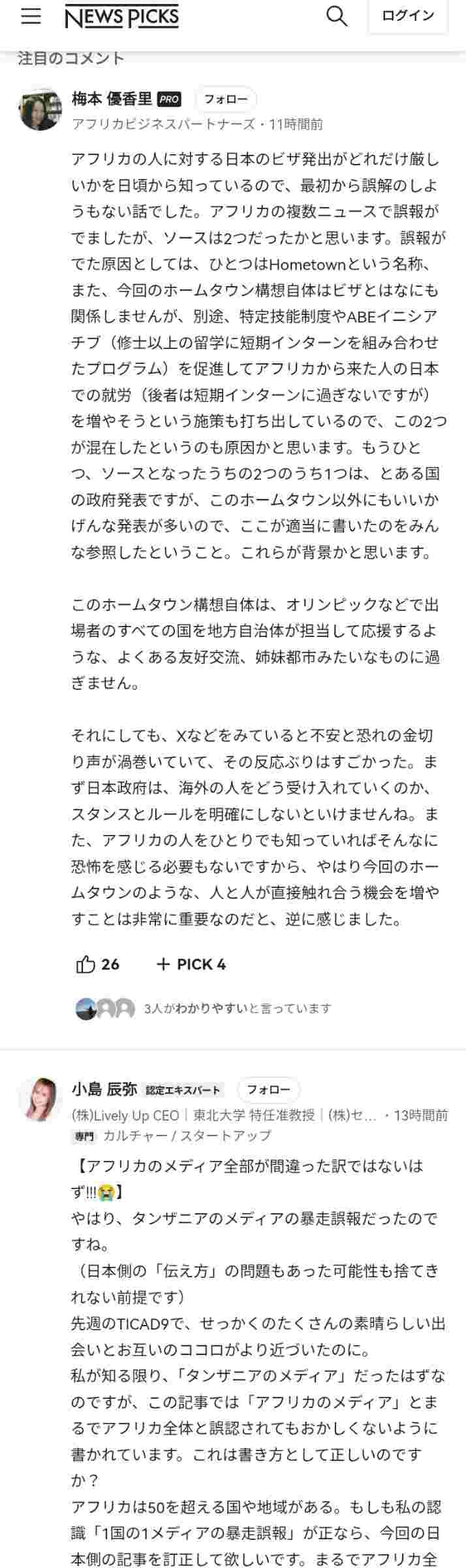Open 小島 辰弥's name link

104,1090
